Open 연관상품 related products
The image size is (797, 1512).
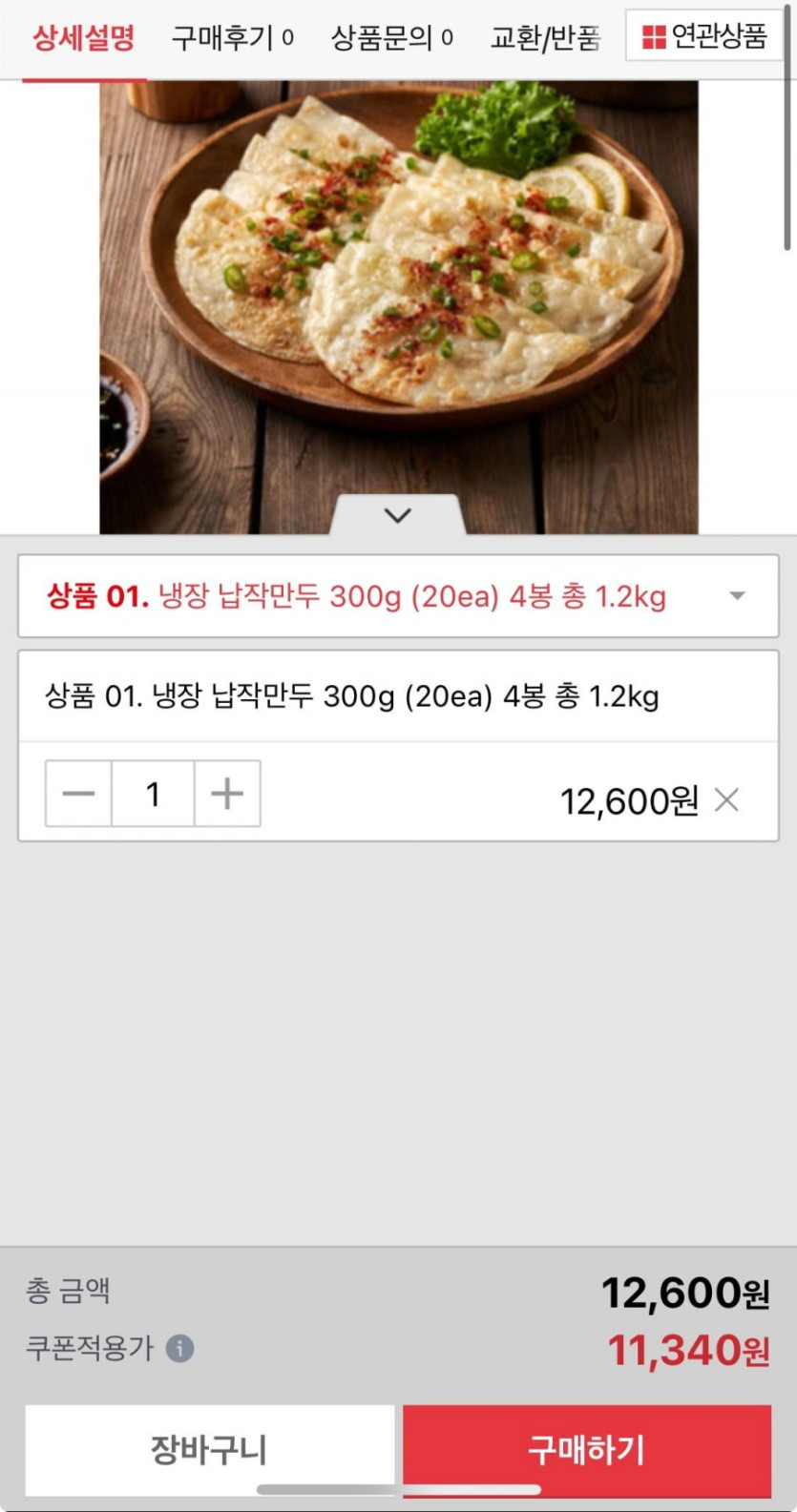click(704, 36)
